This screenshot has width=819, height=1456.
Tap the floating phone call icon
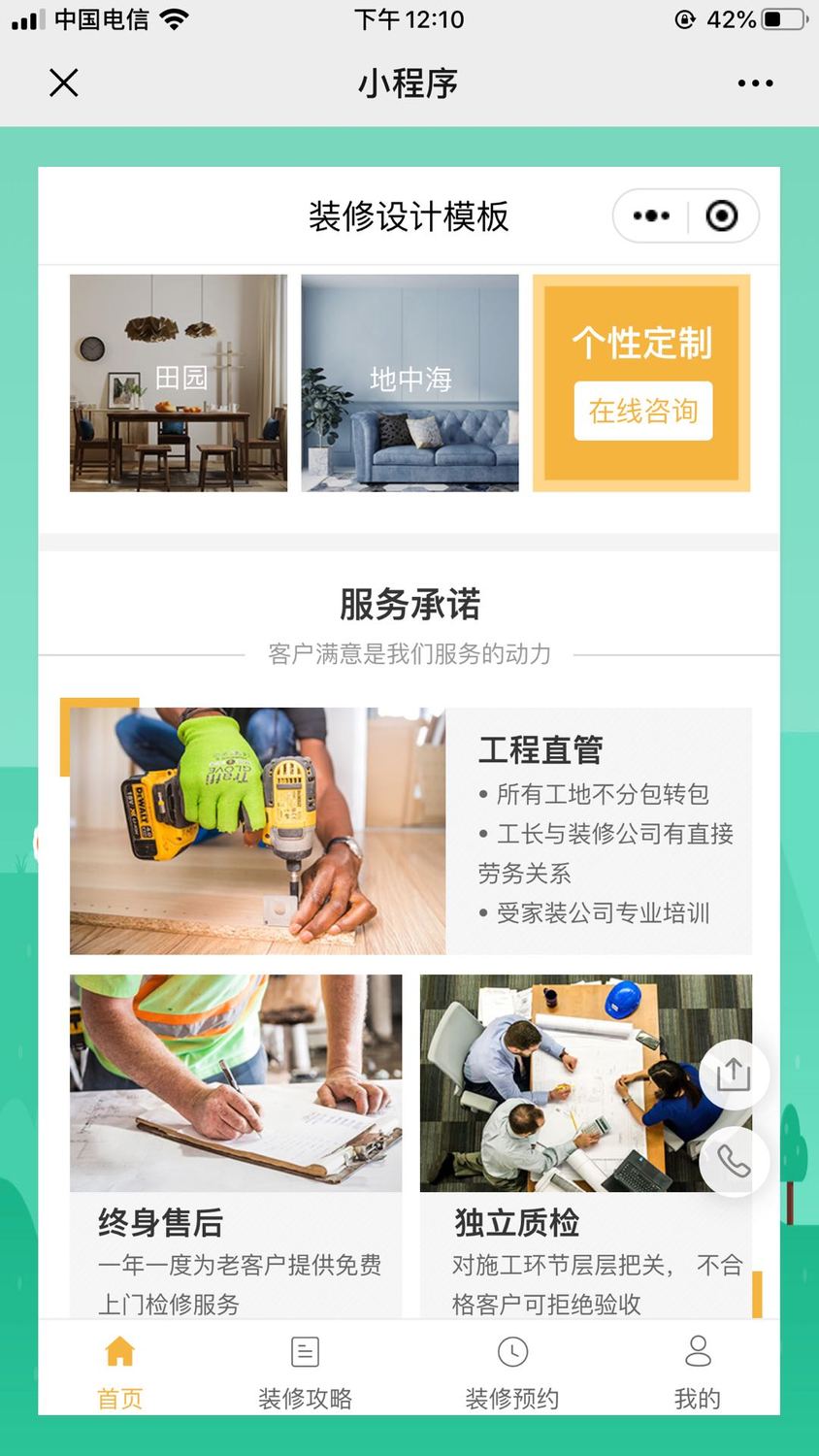(734, 1162)
